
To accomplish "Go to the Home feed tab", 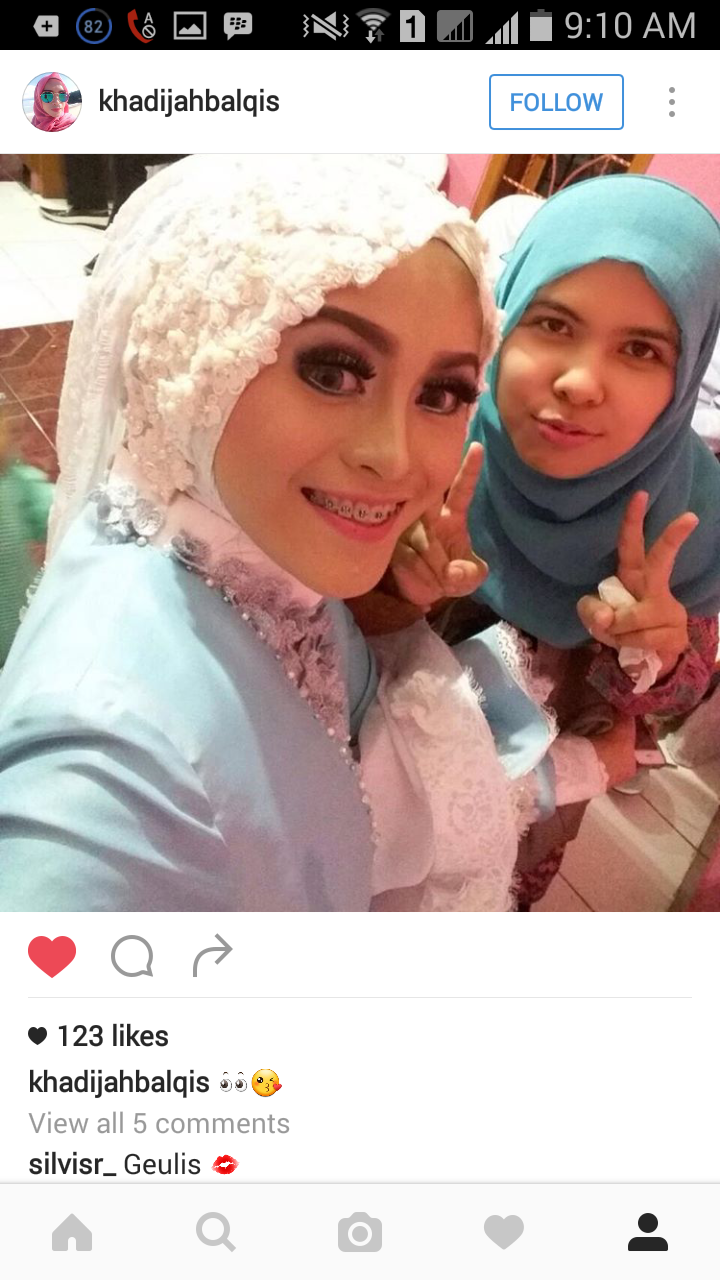I will coord(72,1233).
